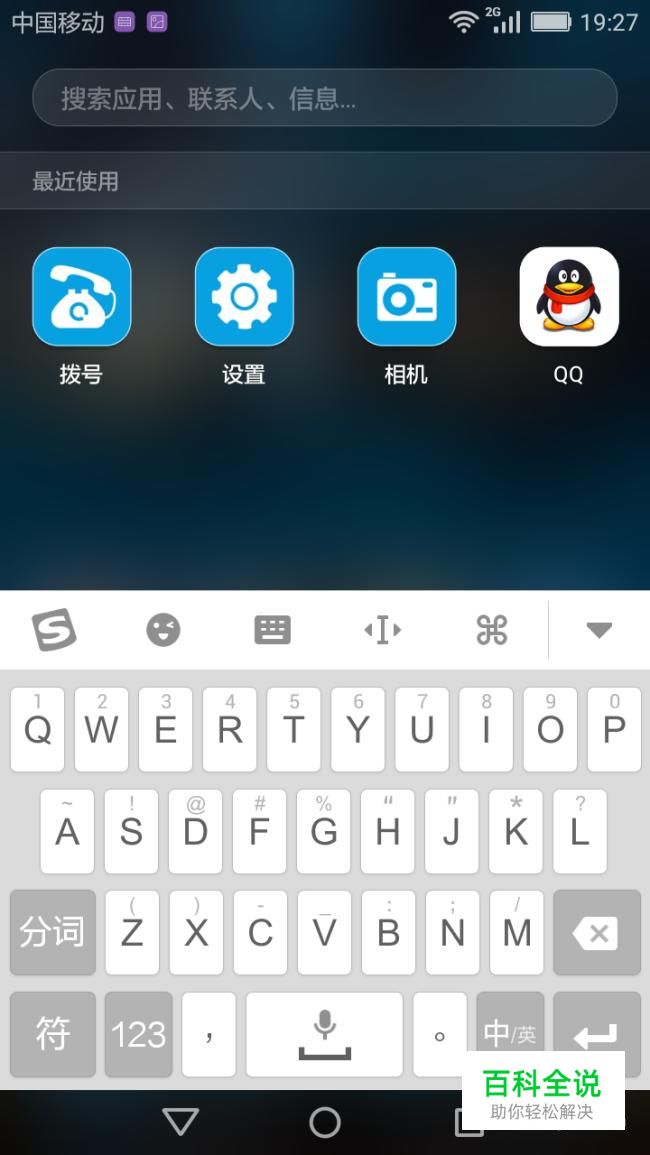Switch keyboard layout via toolbar keyboard icon
Viewport: 650px width, 1155px height.
(x=272, y=630)
